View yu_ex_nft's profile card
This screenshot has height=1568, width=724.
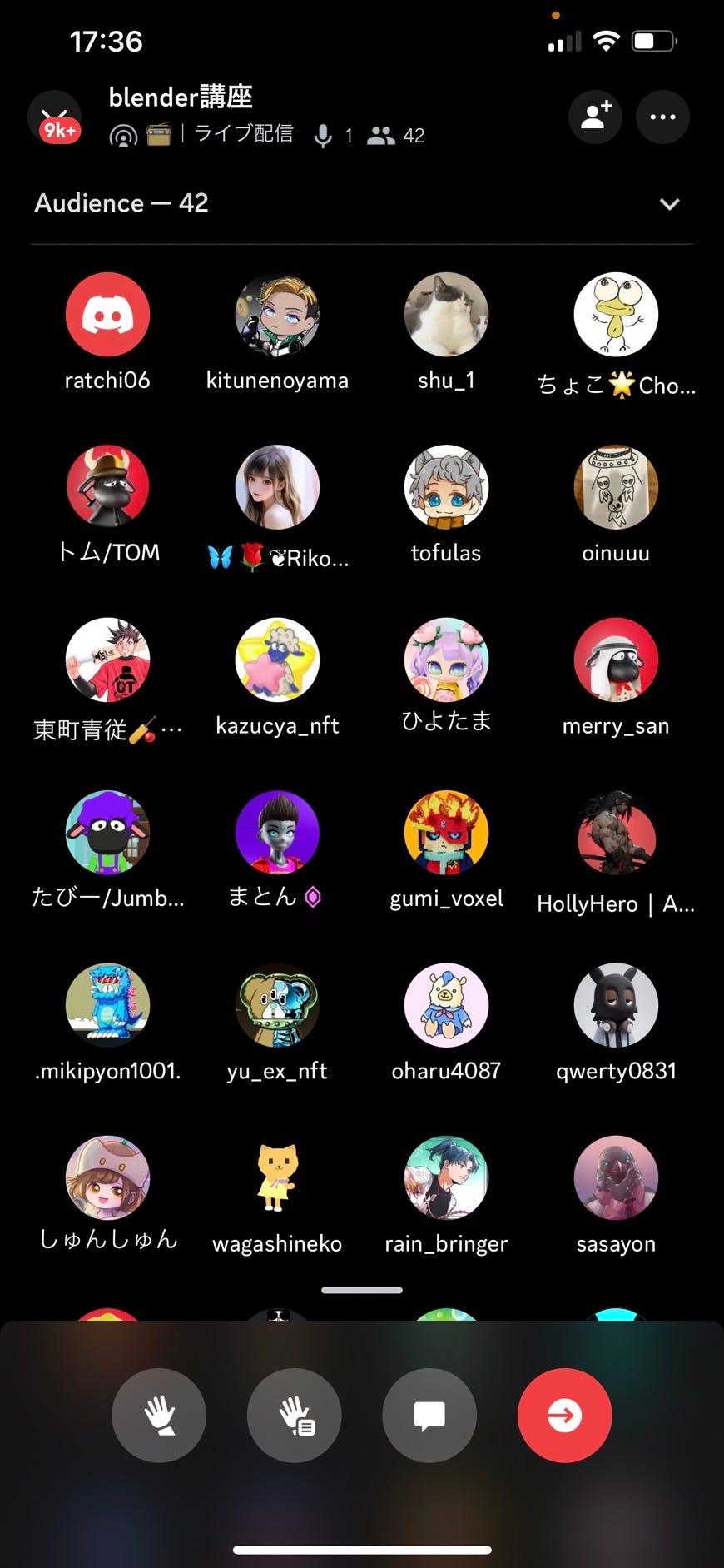277,1005
